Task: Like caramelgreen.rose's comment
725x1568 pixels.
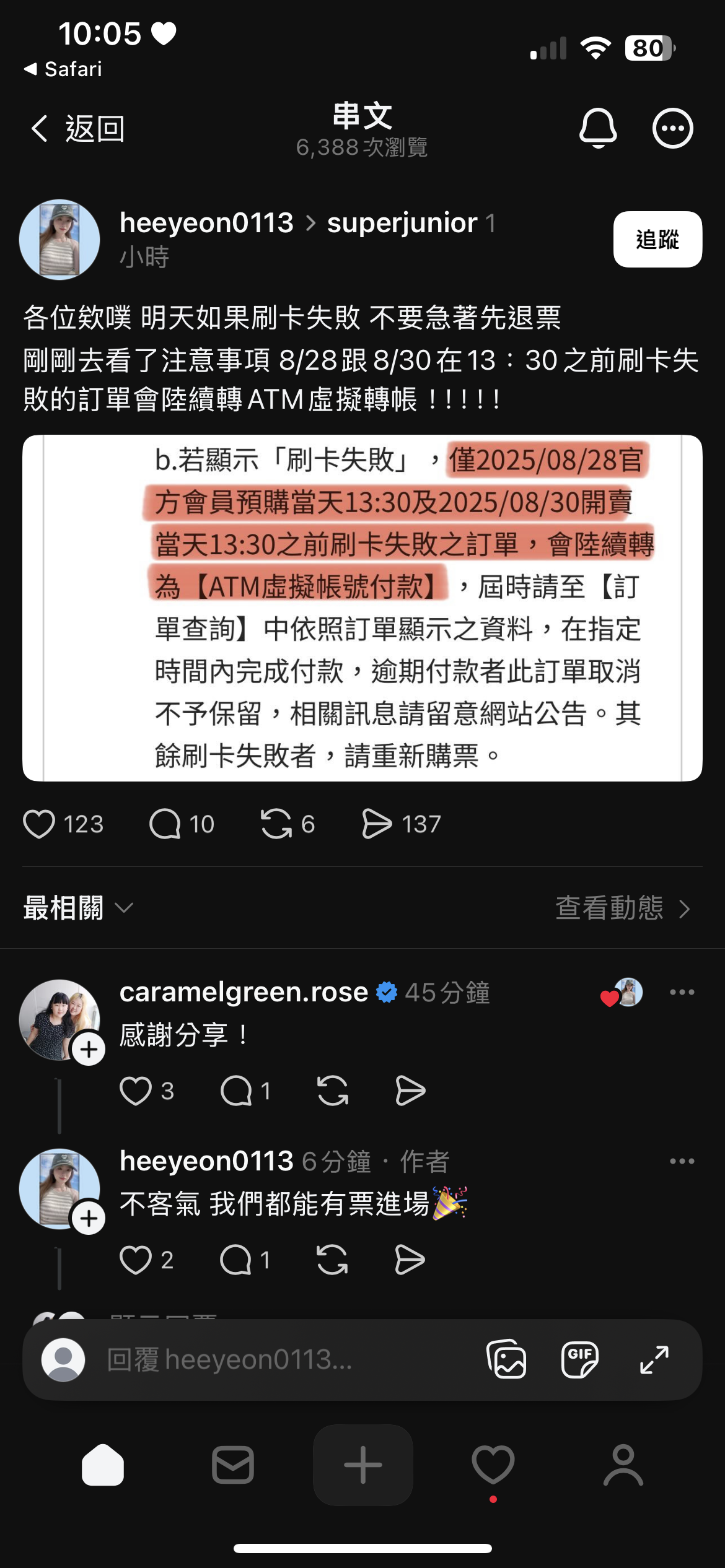Action: point(136,1091)
